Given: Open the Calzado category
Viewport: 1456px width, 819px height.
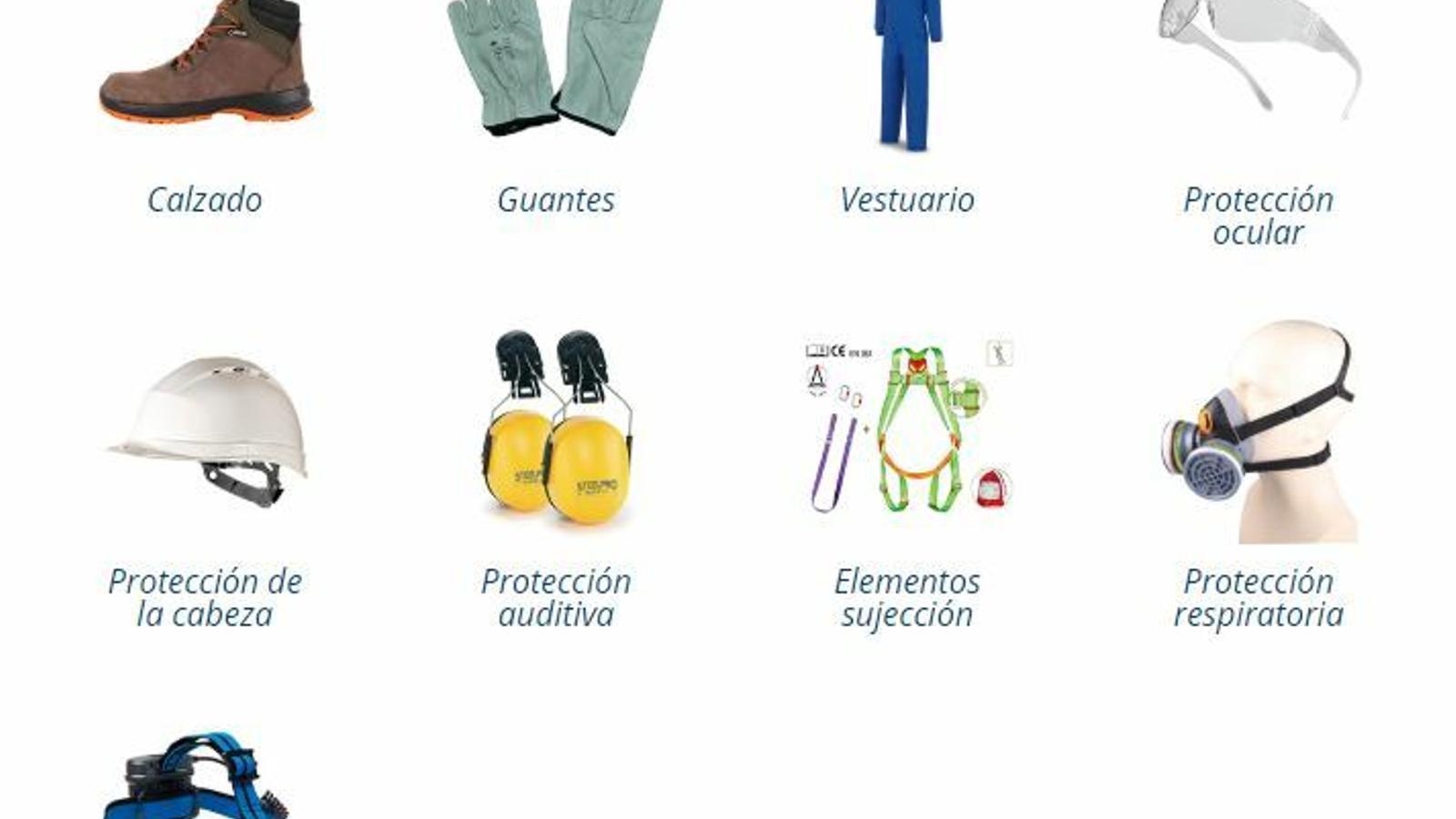Looking at the screenshot, I should click(x=205, y=199).
